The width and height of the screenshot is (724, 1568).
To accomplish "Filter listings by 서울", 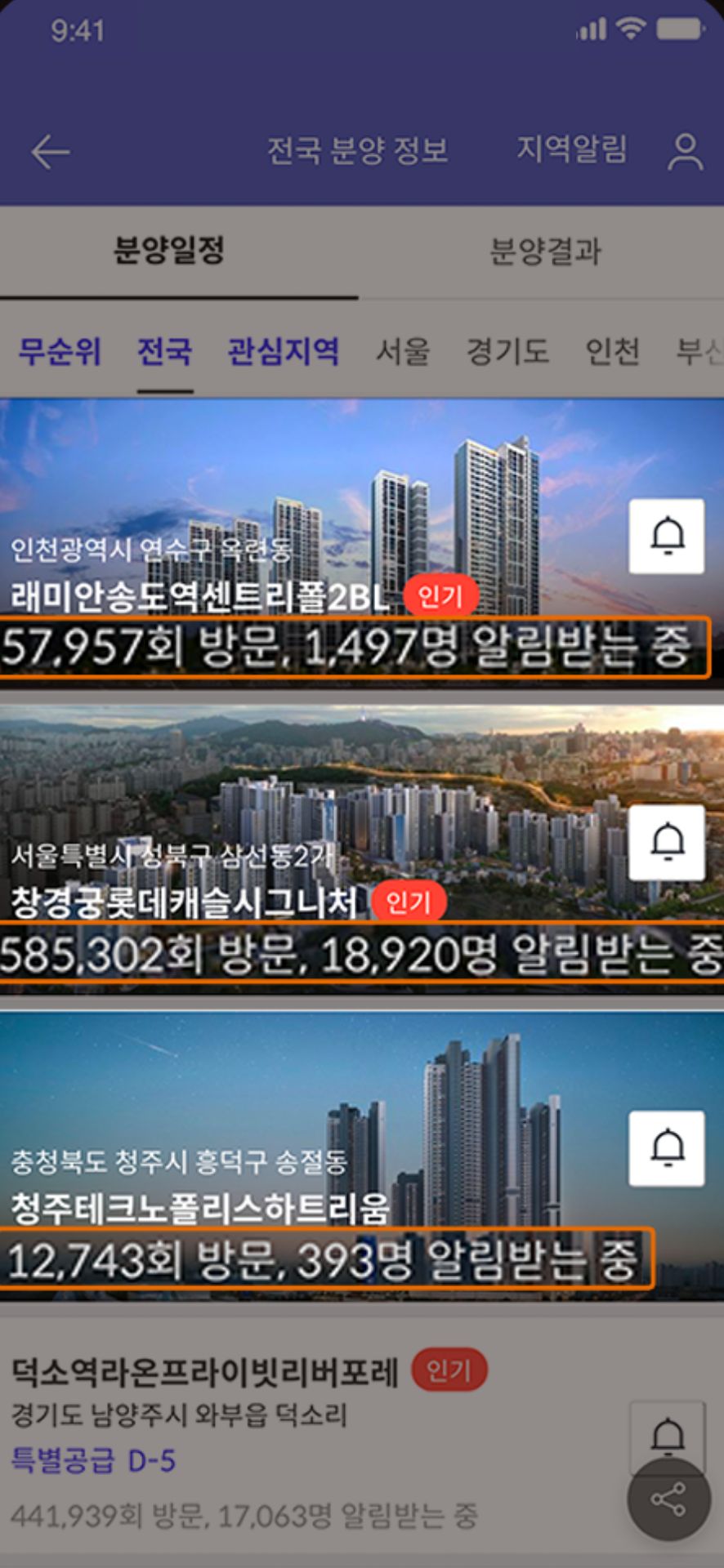I will 402,352.
